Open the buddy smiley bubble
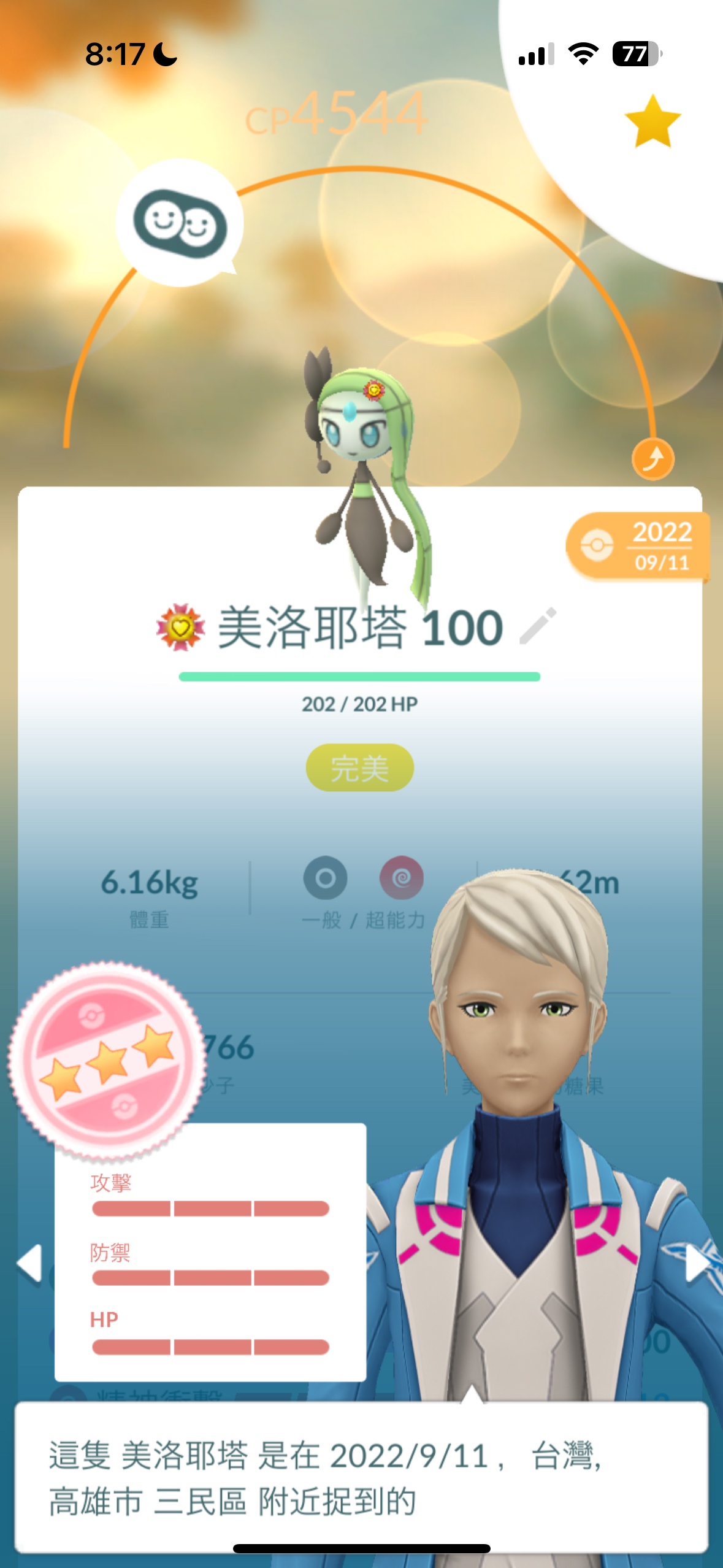This screenshot has width=723, height=1568. point(180,223)
